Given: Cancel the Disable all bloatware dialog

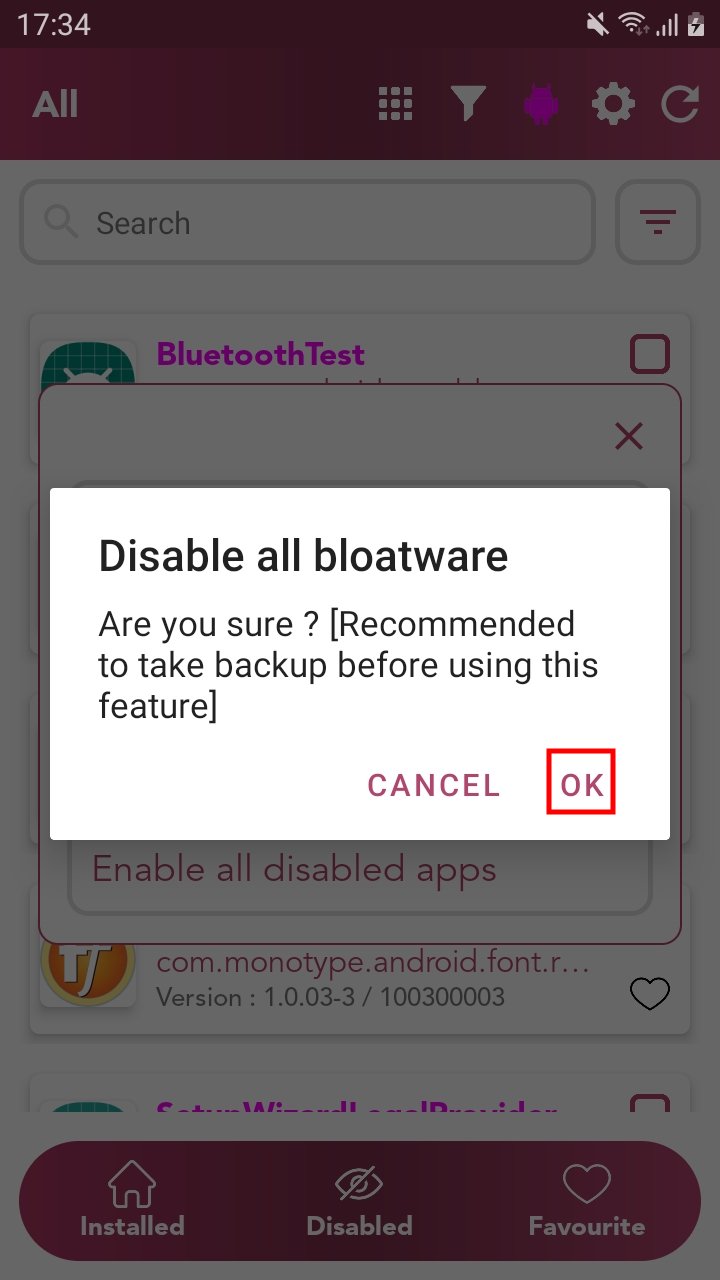Looking at the screenshot, I should [x=433, y=785].
